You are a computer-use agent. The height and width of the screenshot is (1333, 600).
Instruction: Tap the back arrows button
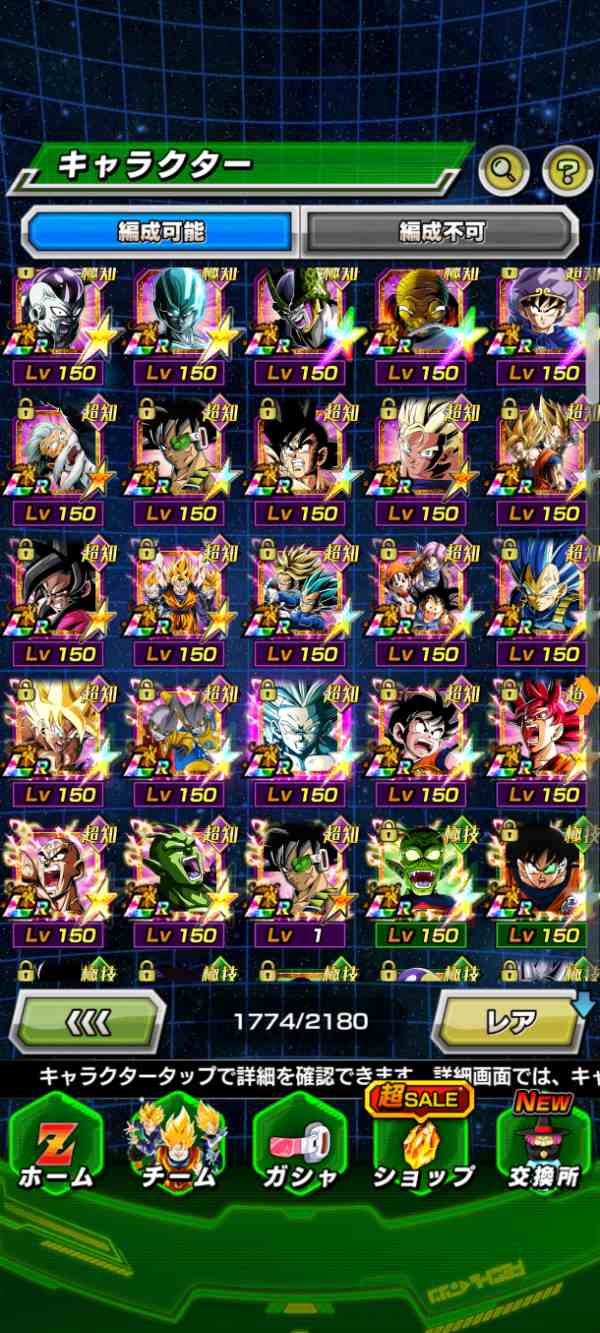[x=87, y=1022]
